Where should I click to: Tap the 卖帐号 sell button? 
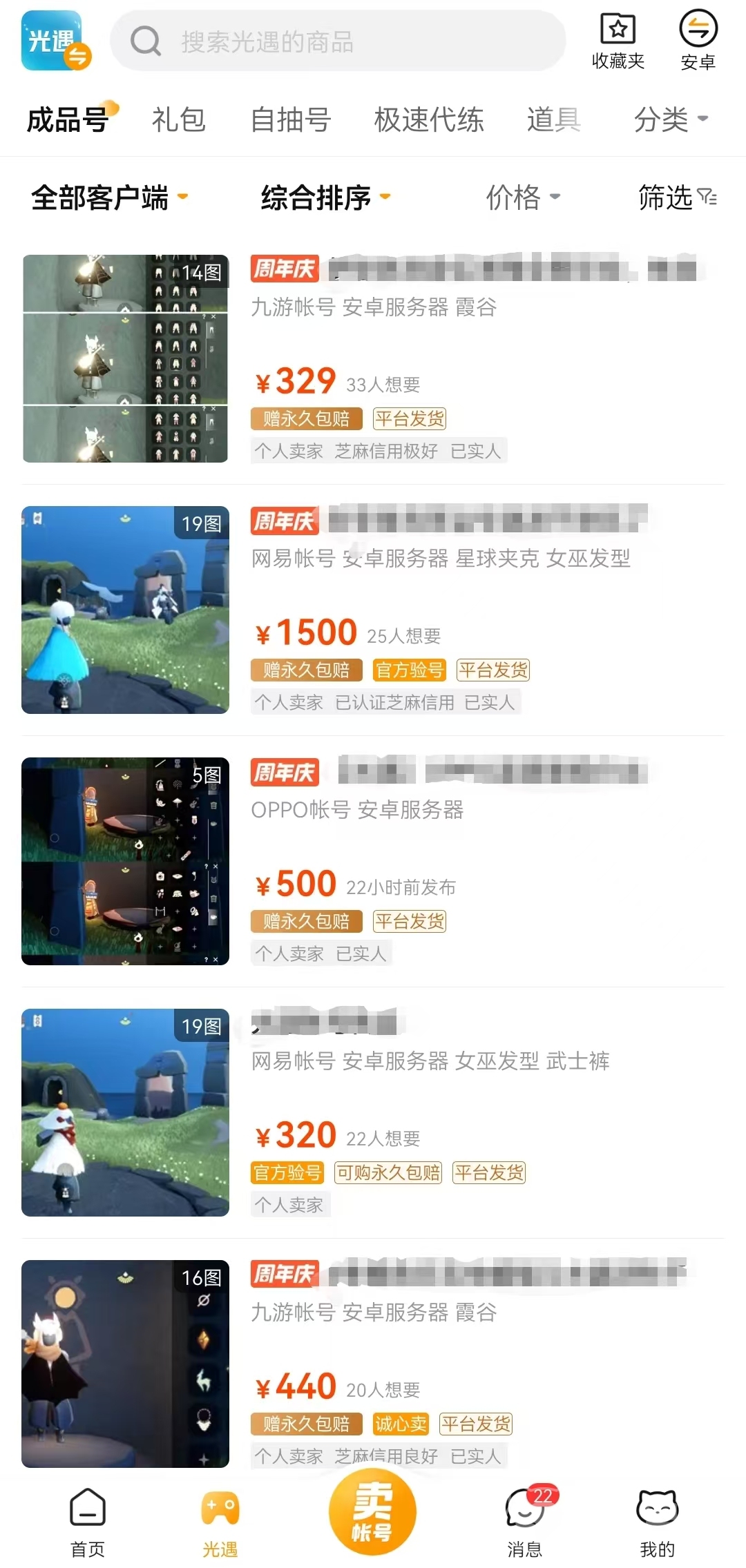(x=372, y=1512)
